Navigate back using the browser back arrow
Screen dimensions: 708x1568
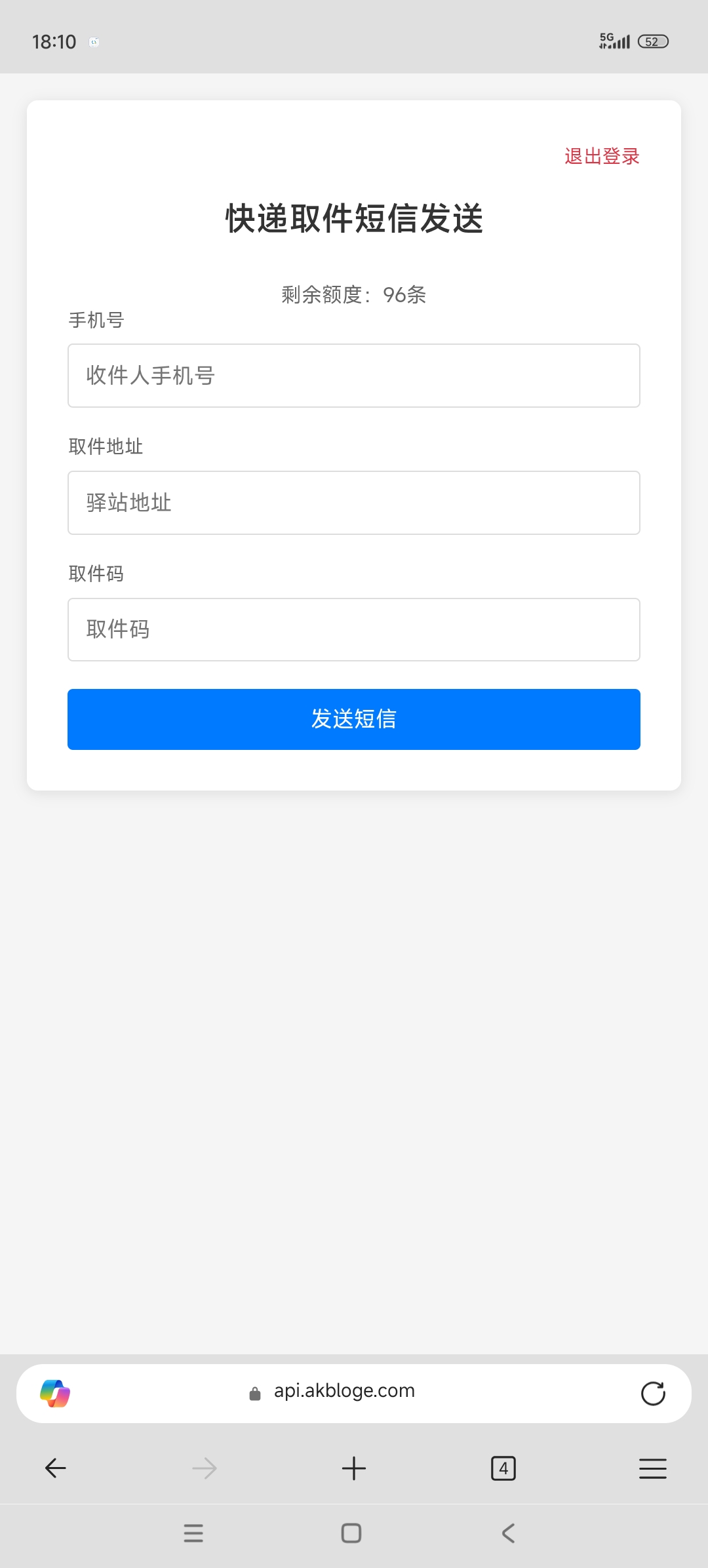pos(55,1468)
